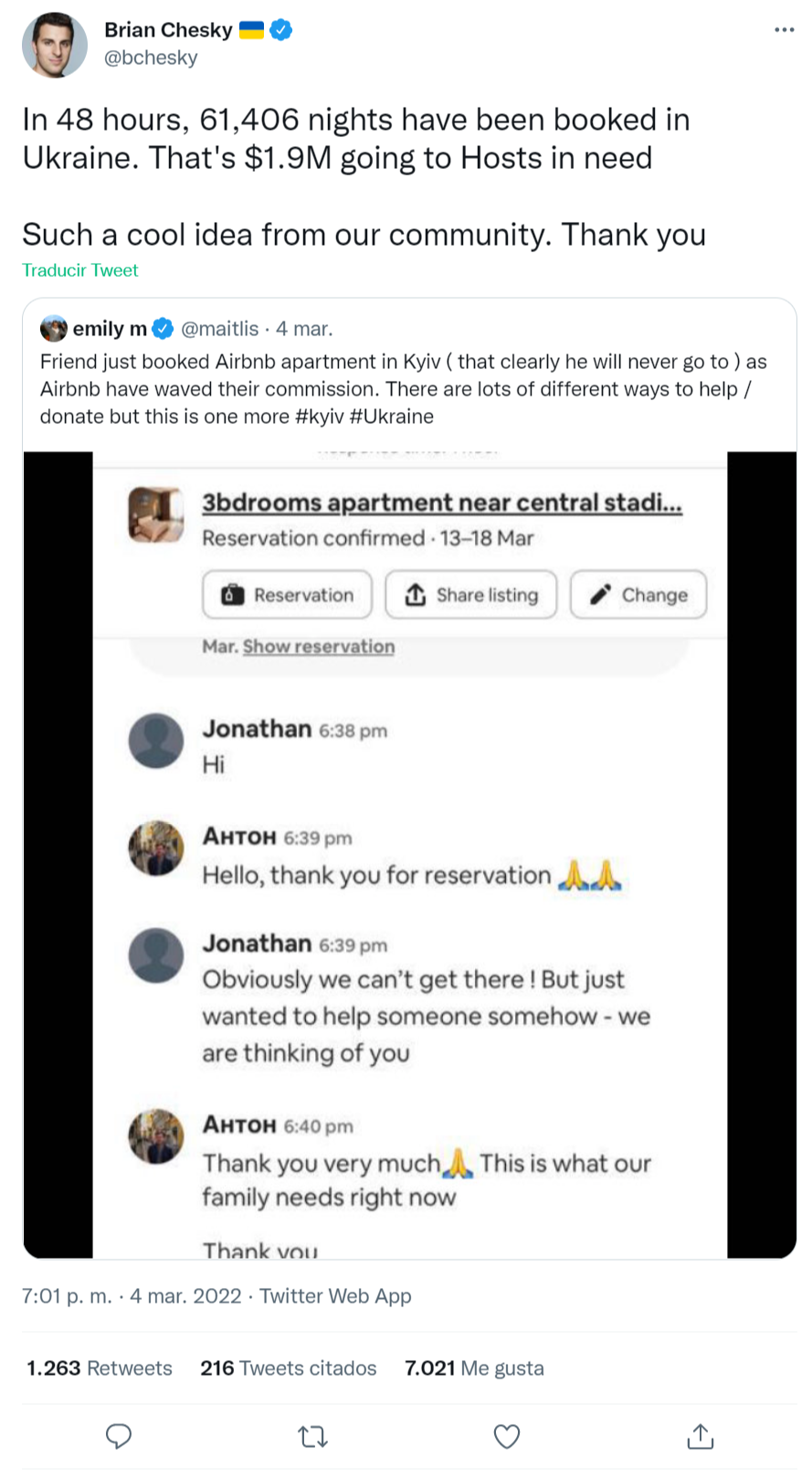Viewport: 812px width, 1478px height.
Task: Reply to Brian Chesky's tweet
Action: coord(119,1437)
